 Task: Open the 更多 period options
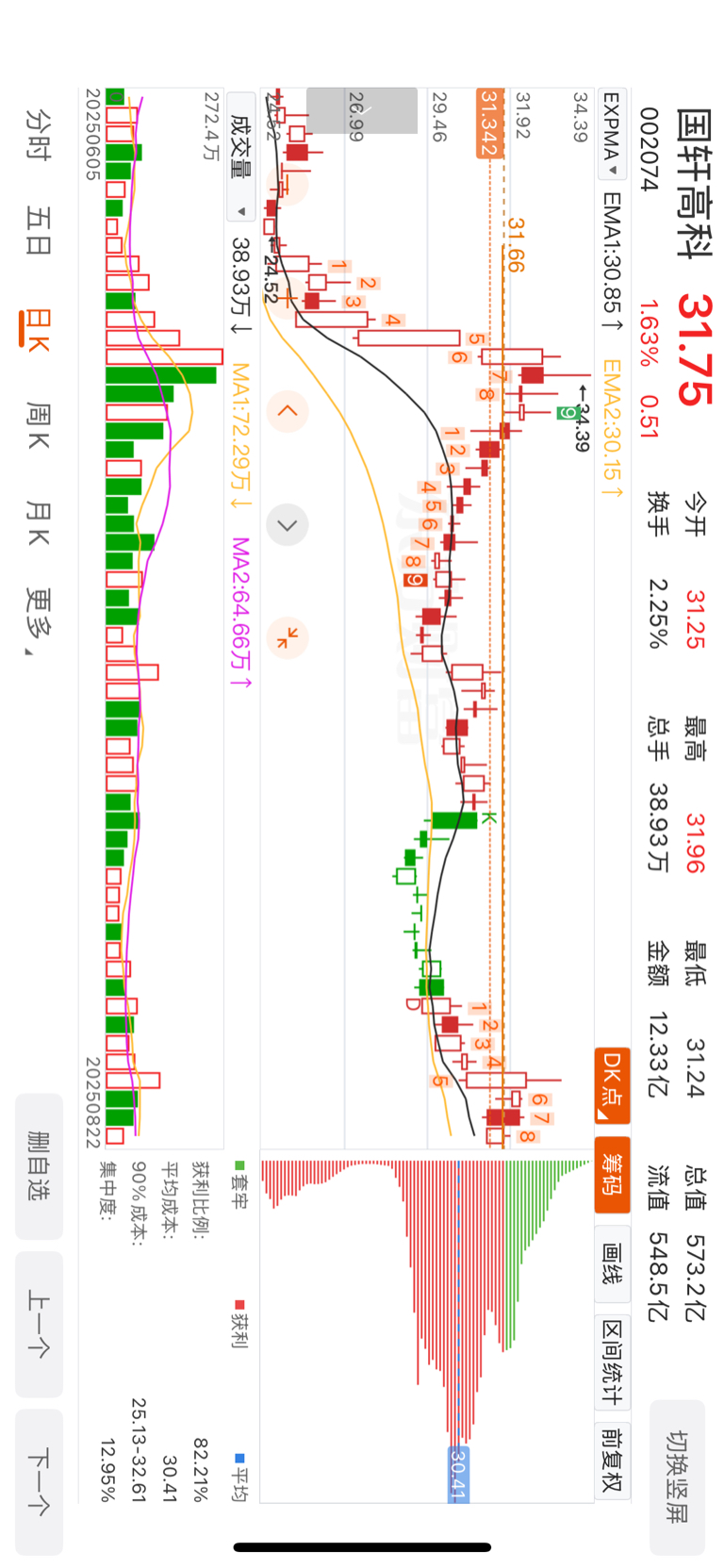[39, 622]
